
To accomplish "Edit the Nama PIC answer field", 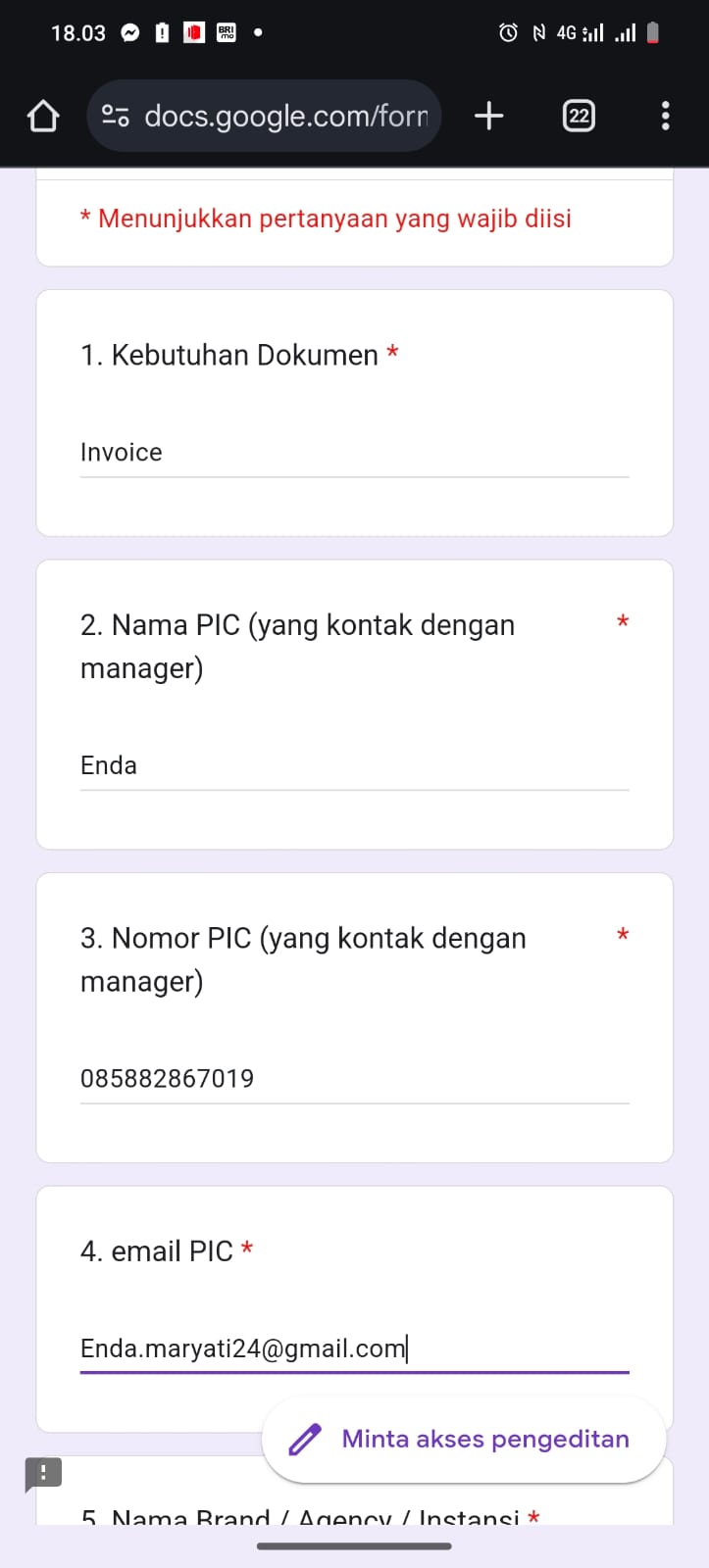I will (353, 765).
